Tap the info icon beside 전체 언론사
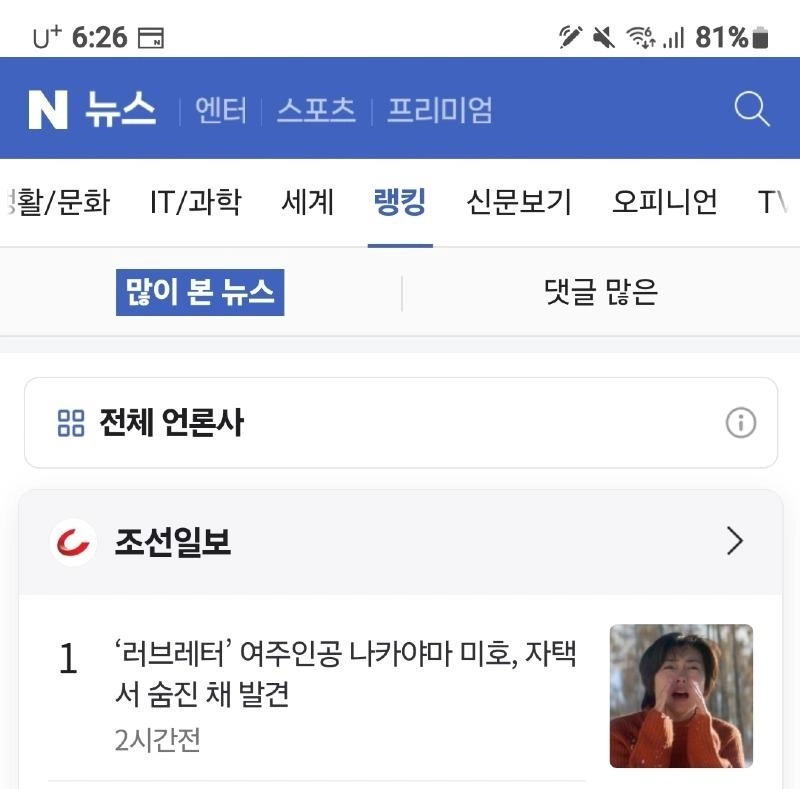The width and height of the screenshot is (800, 789). pos(740,423)
